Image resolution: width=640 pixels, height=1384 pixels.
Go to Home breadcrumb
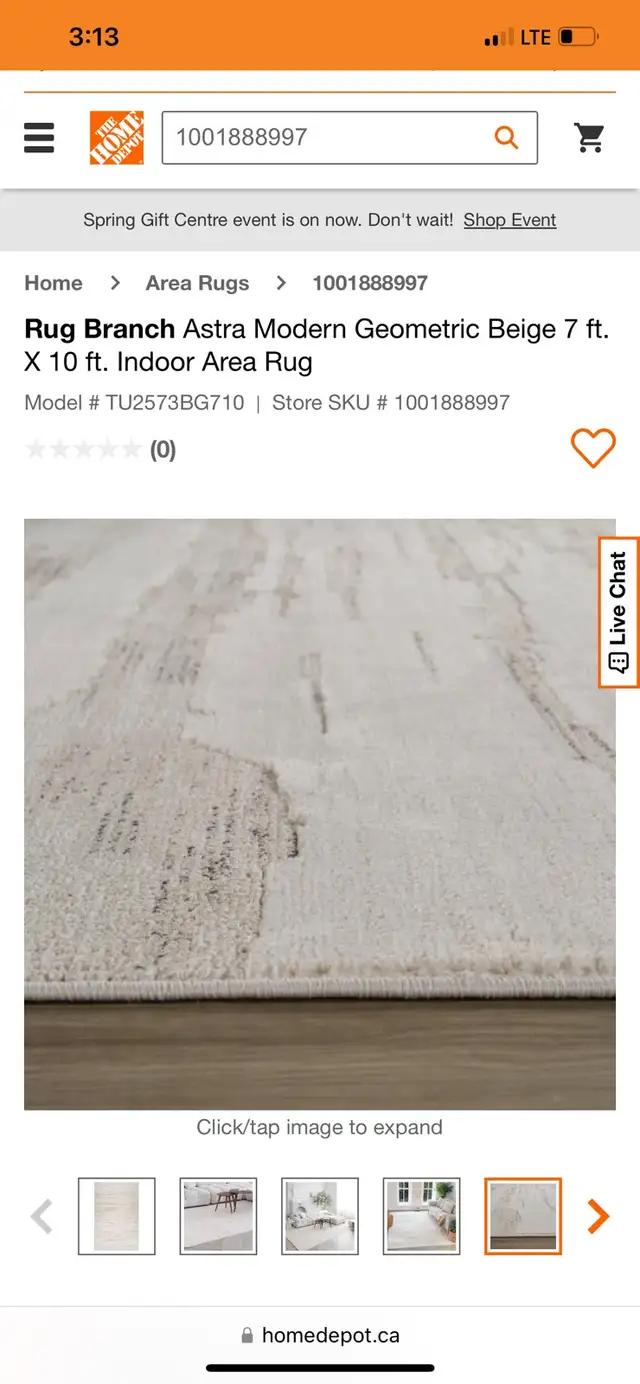[x=53, y=283]
